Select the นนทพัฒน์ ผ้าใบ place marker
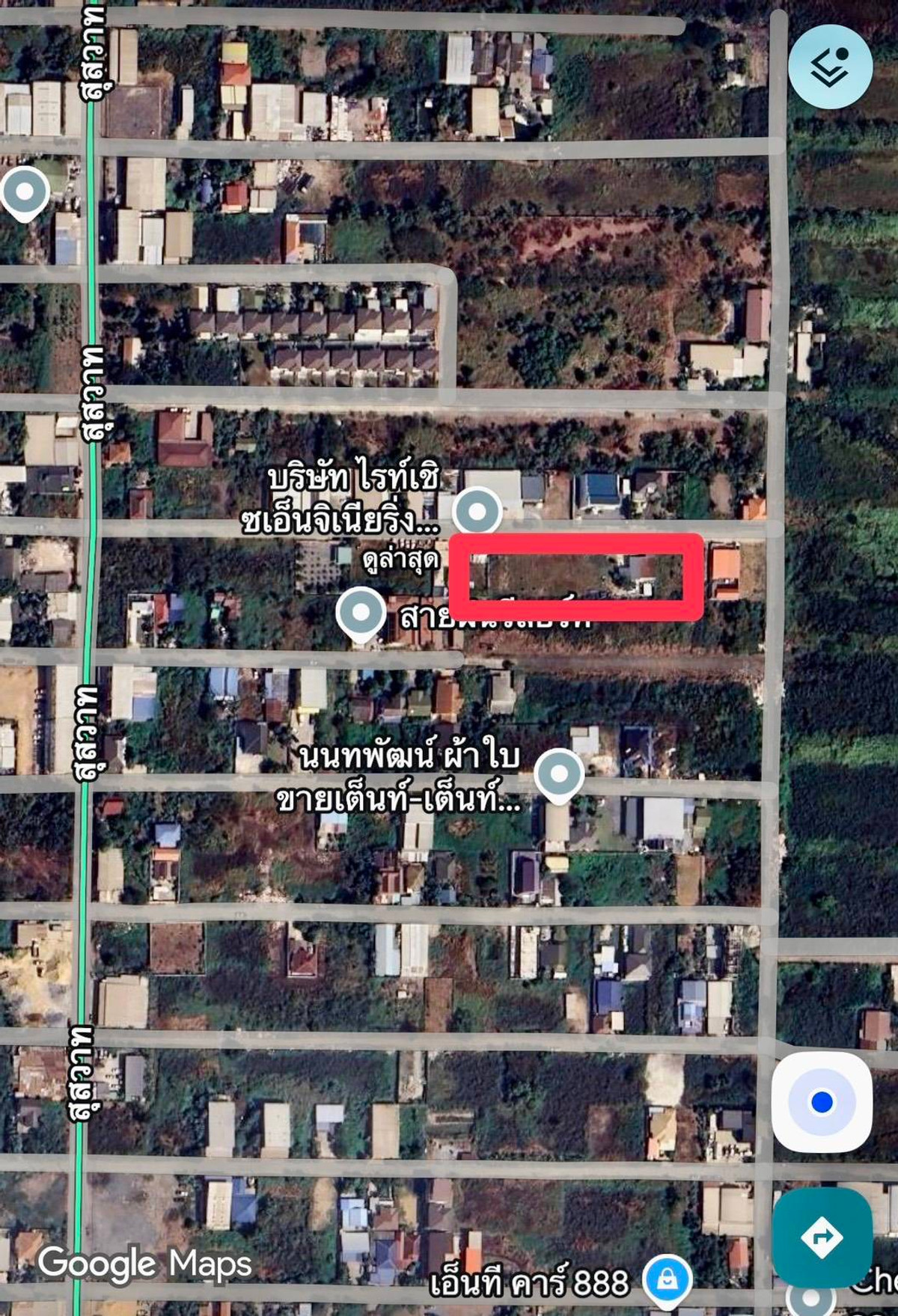Viewport: 898px width, 1316px height. 559,774
